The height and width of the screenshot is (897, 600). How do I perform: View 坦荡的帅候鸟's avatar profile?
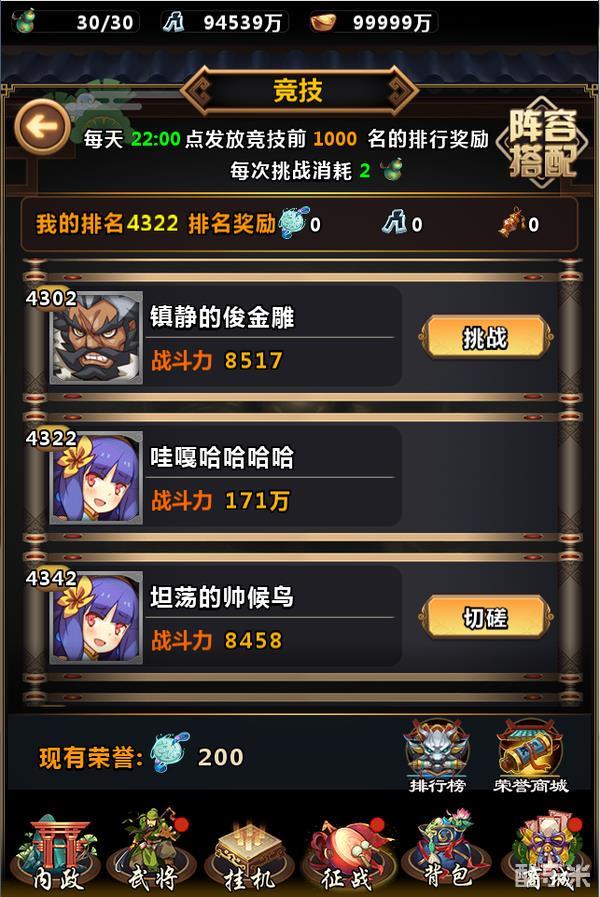point(97,617)
